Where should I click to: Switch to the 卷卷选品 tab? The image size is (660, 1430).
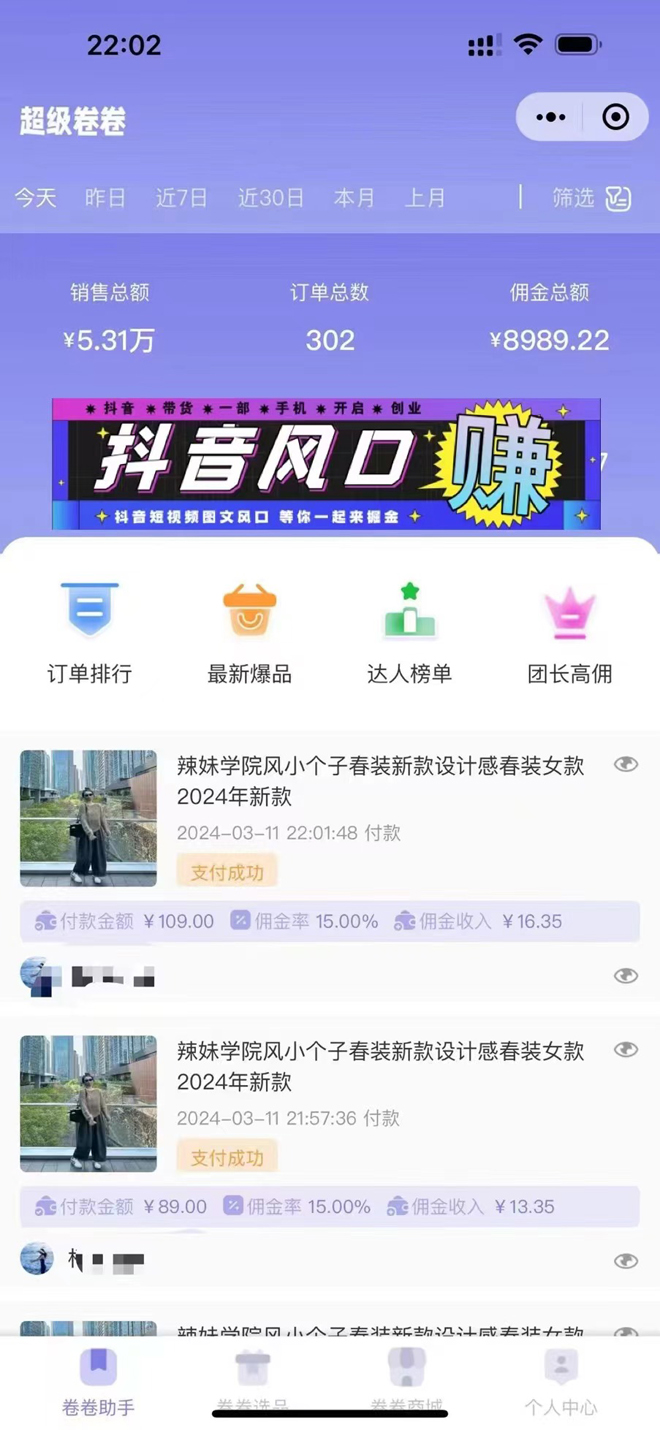[x=252, y=1380]
